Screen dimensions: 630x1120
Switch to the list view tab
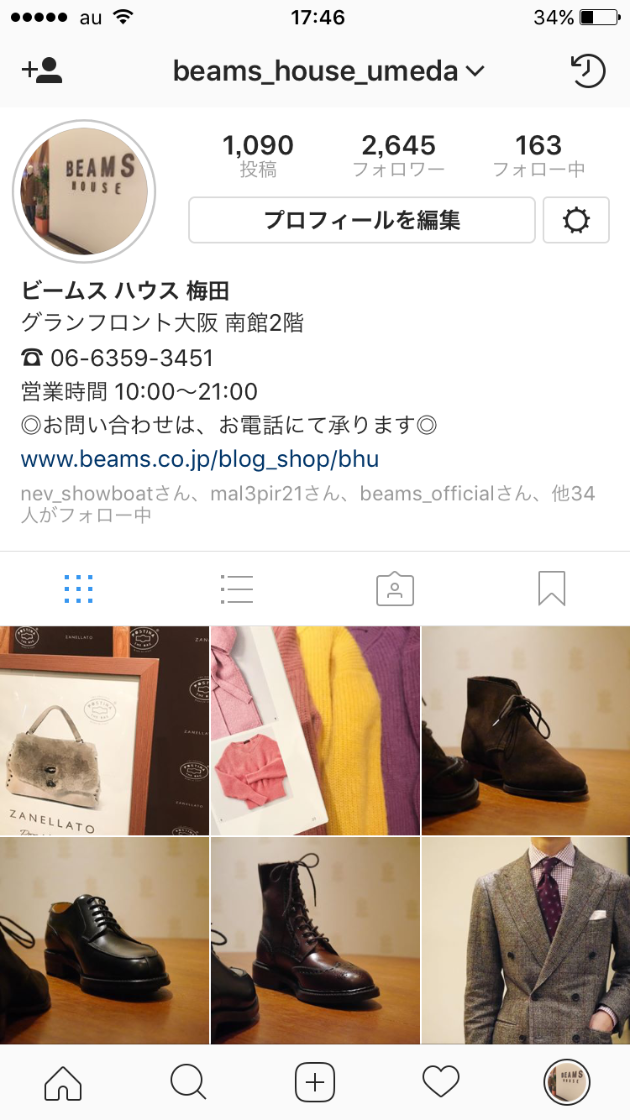coord(237,589)
